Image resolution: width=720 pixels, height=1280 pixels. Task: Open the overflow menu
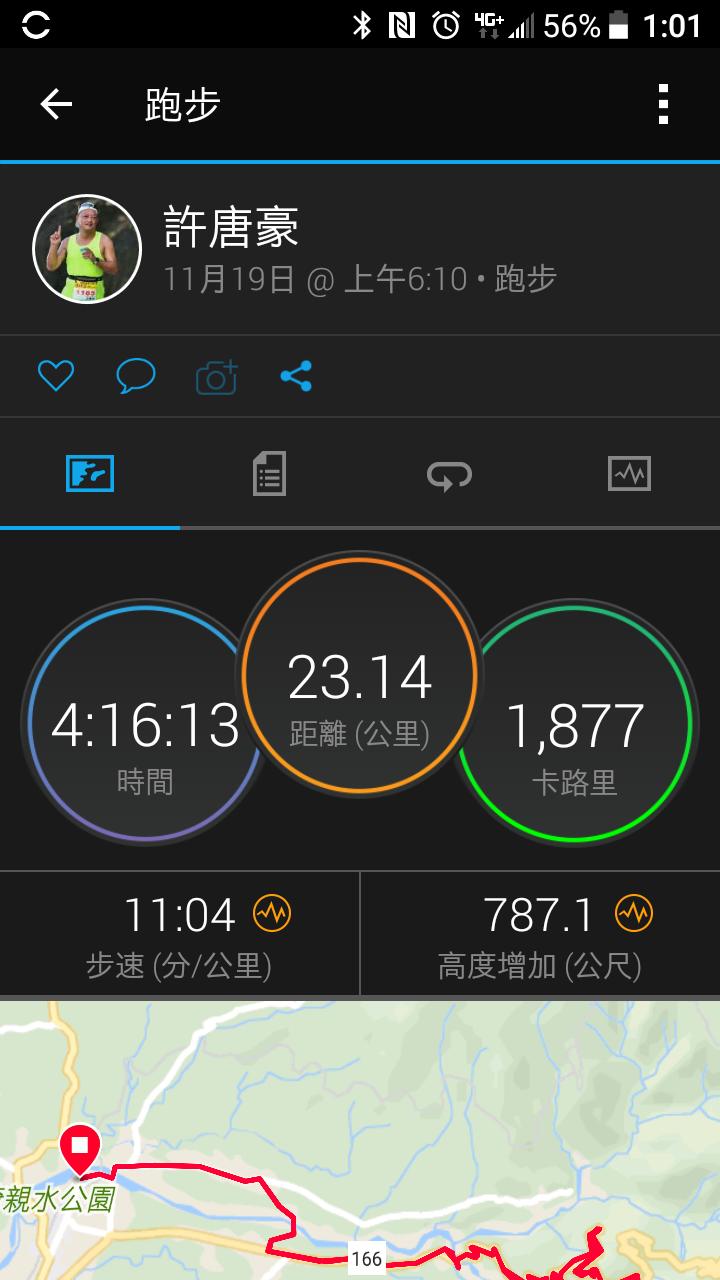(x=663, y=104)
